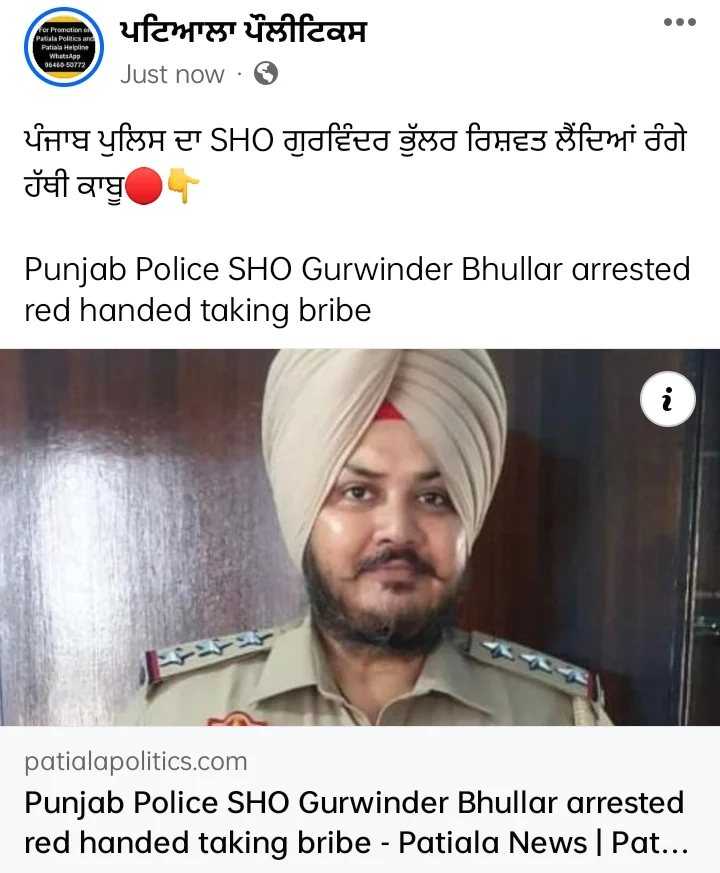The height and width of the screenshot is (873, 720).
Task: Open the patialapolitics.com article preview card
Action: click(358, 802)
